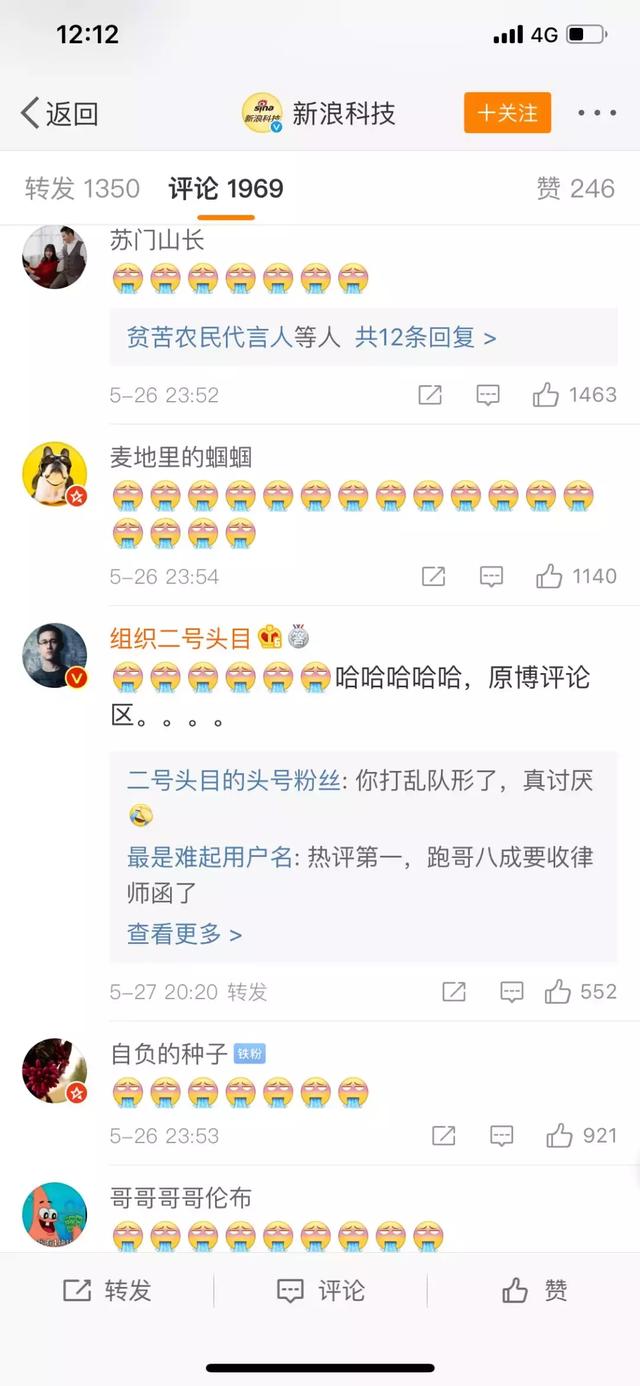Like 麦地里的蝈蝈's comment with 1140 likes
Image resolution: width=640 pixels, height=1386 pixels.
[x=576, y=576]
